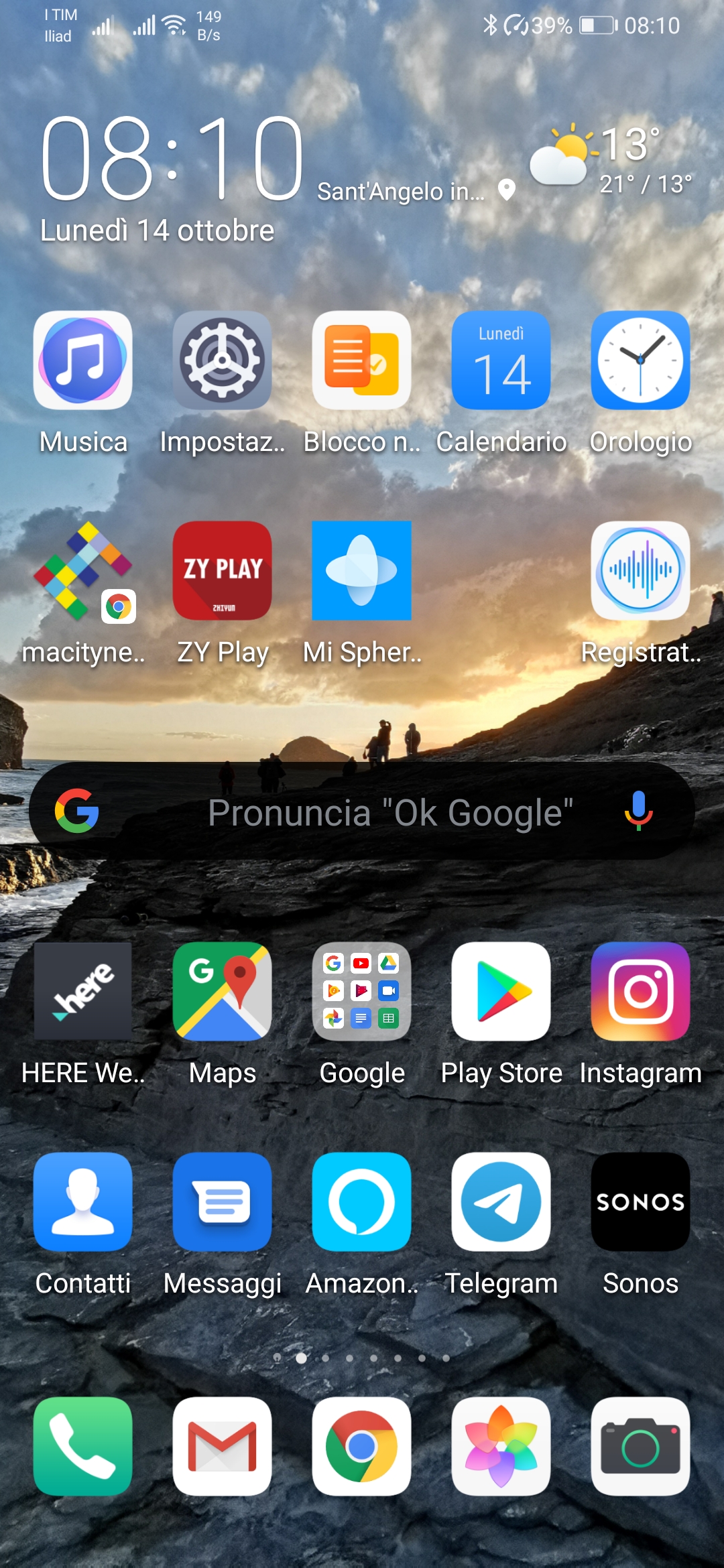
Task: Open Gmail from the dock
Action: point(223,1446)
